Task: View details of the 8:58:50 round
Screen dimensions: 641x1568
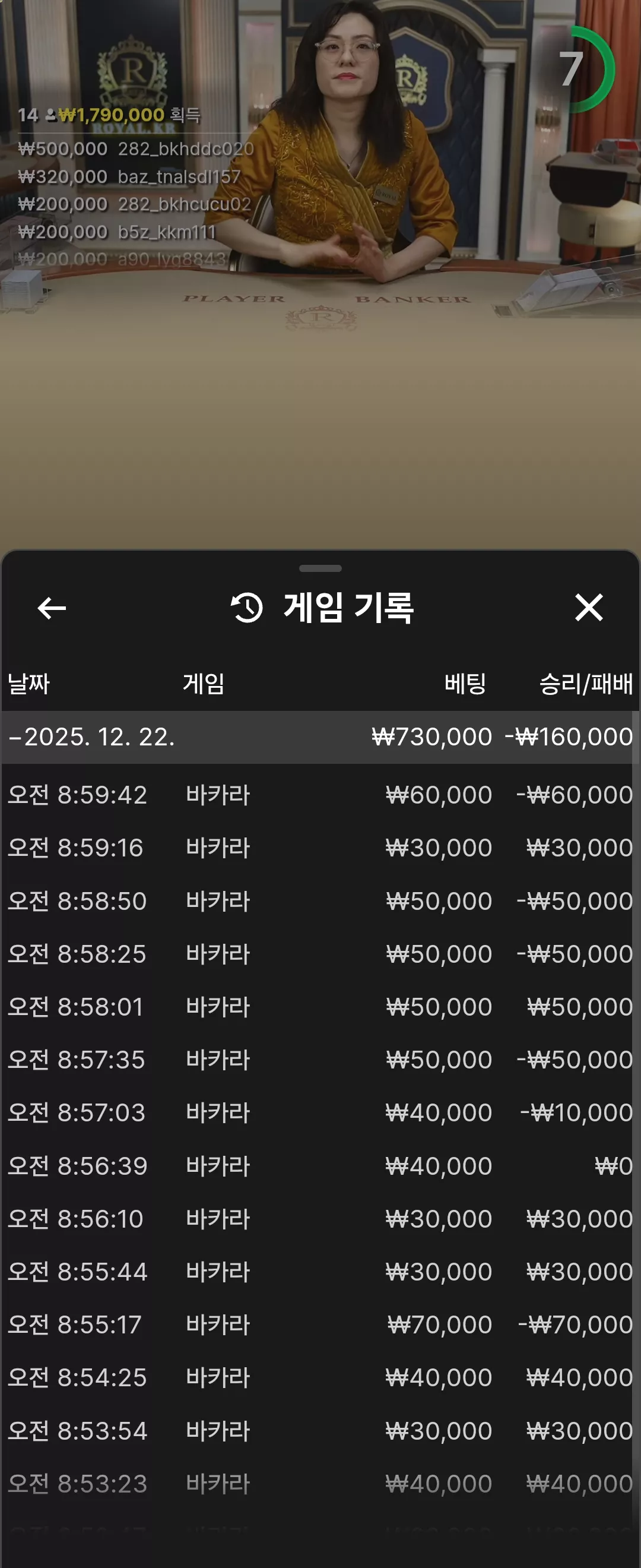Action: click(320, 901)
